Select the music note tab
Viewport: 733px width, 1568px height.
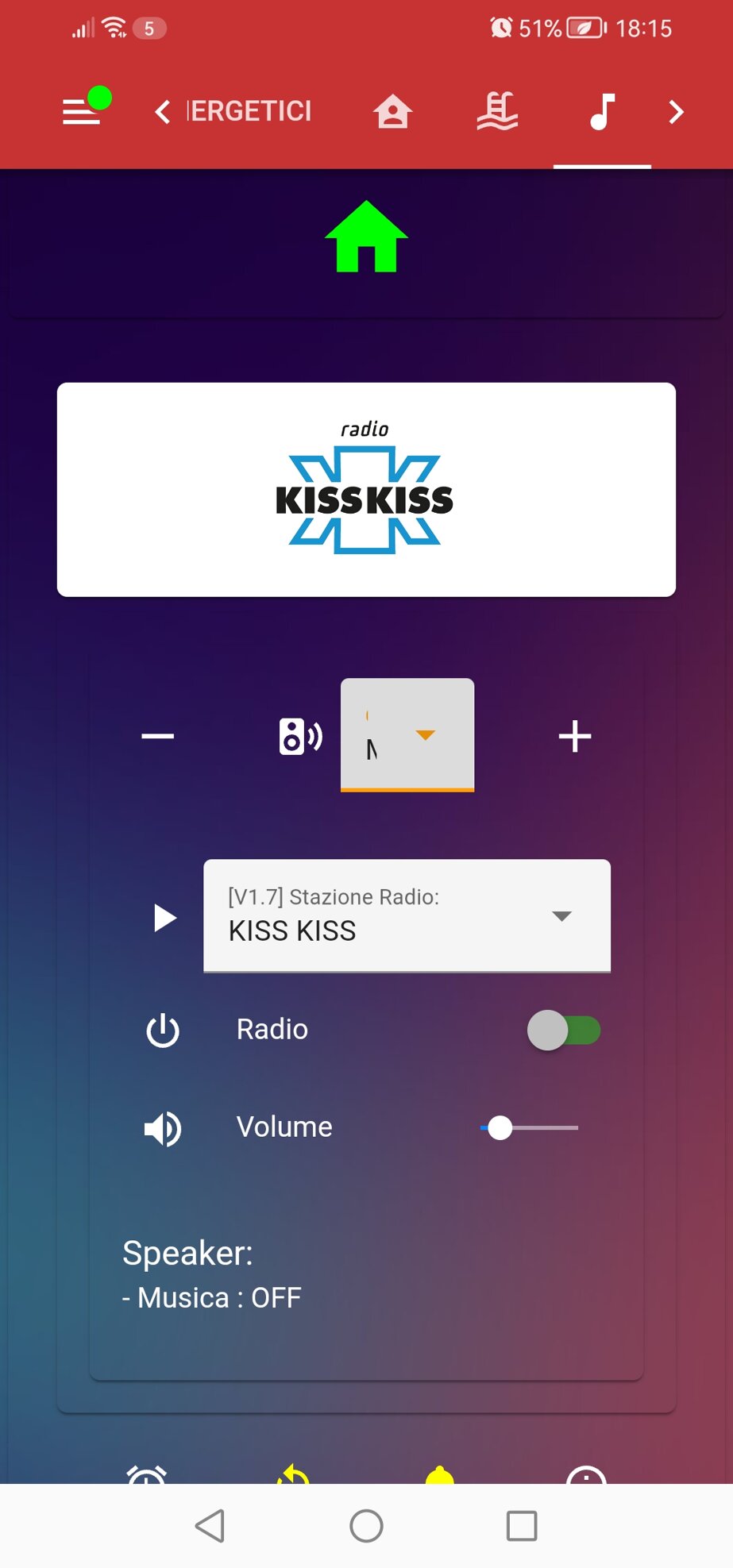pyautogui.click(x=602, y=112)
